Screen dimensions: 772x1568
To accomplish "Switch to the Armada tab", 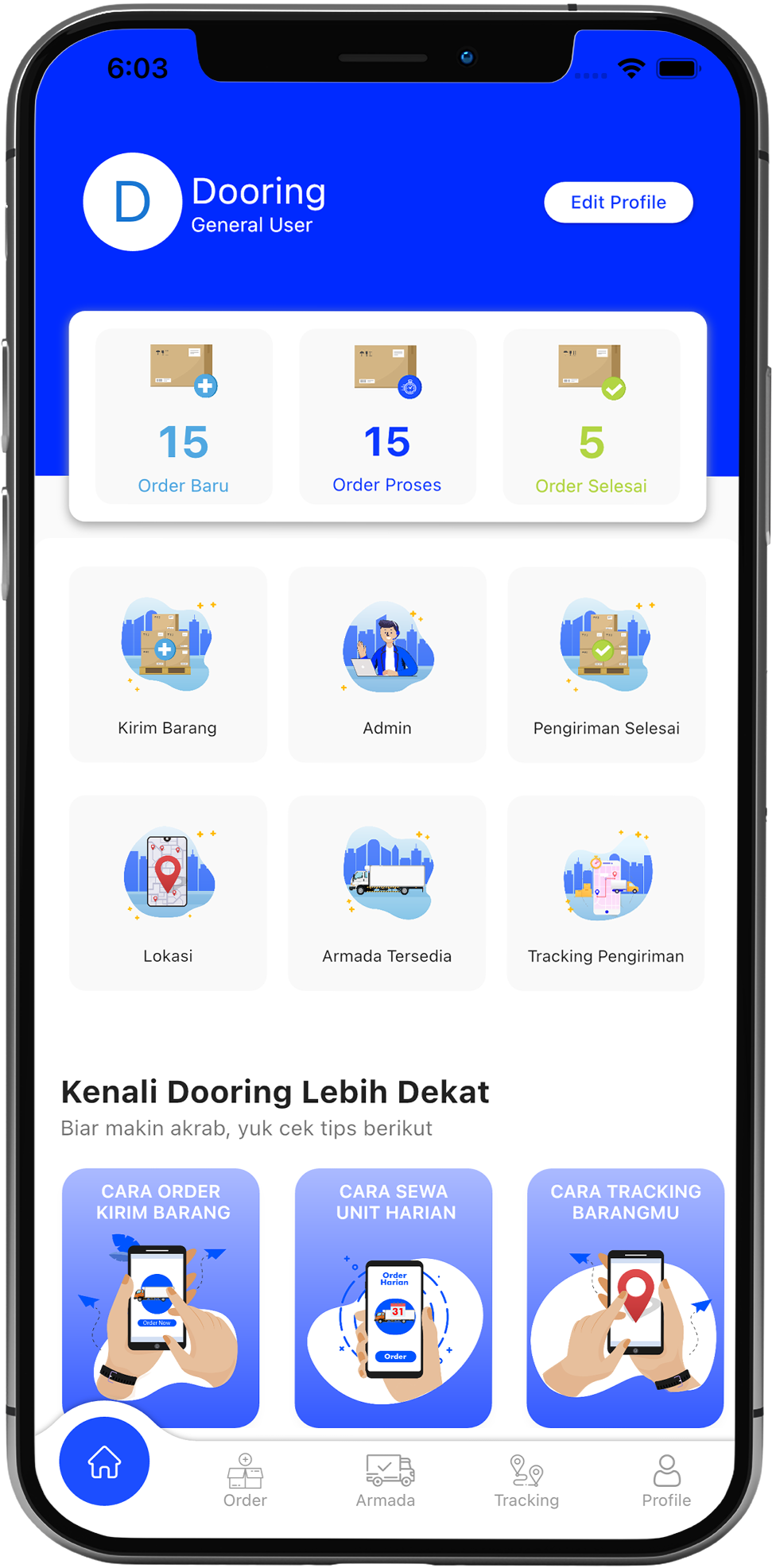I will 386,1480.
